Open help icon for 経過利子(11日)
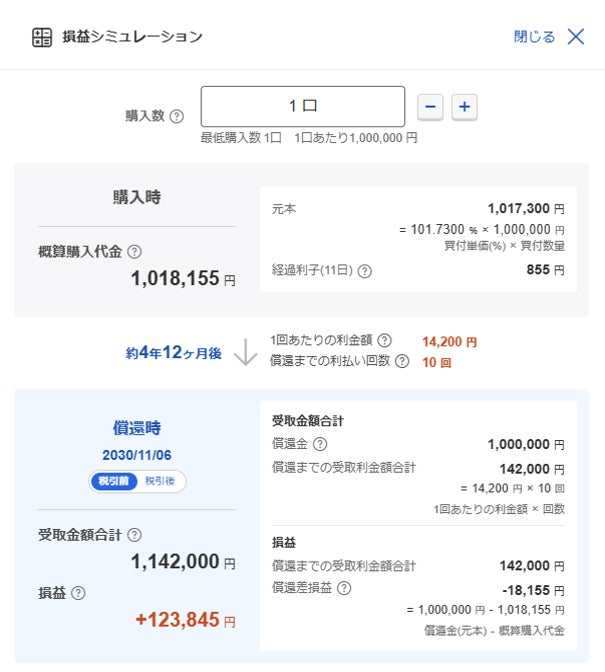 tap(365, 271)
